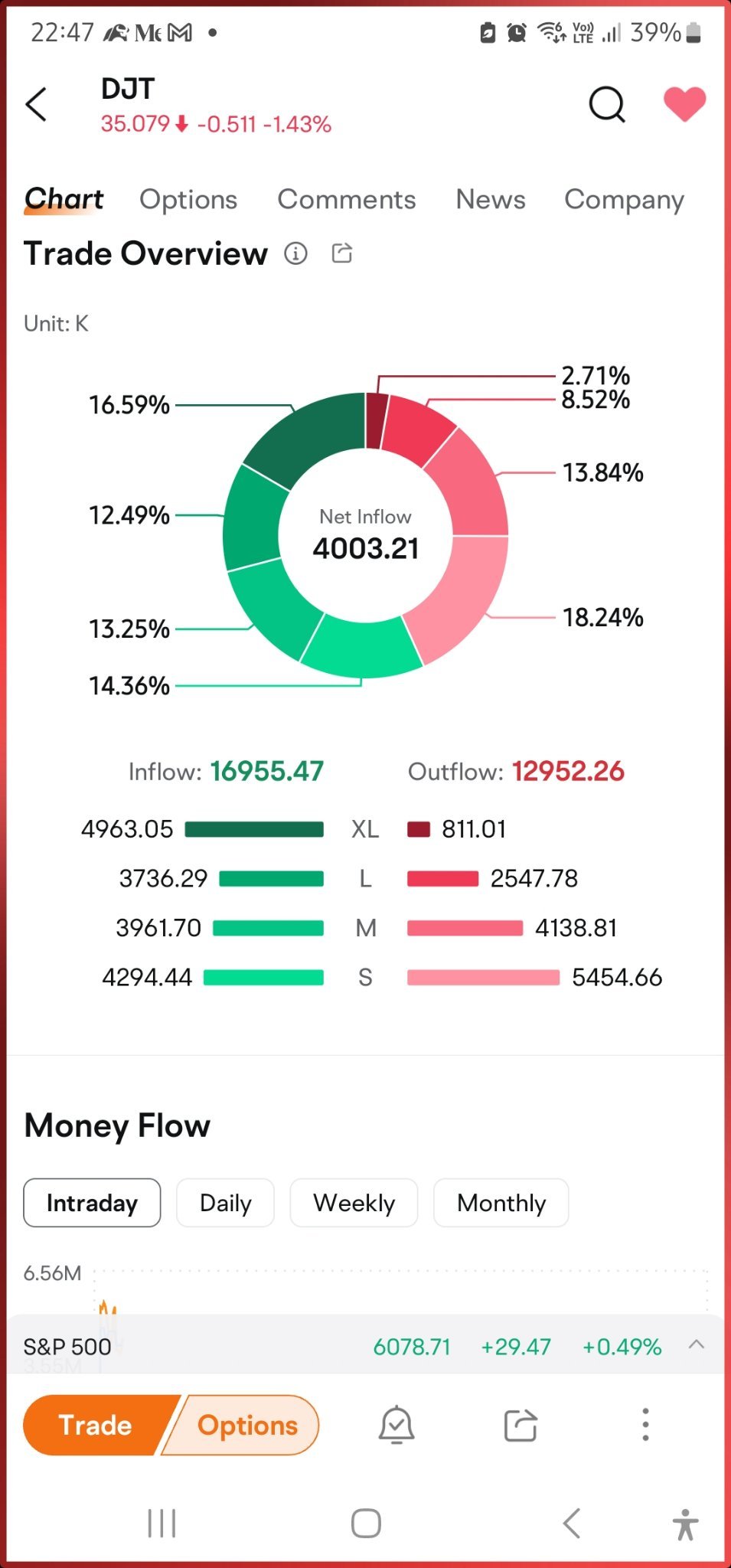Show Trade Overview info tooltip
Viewport: 731px width, 1568px height.
[x=295, y=253]
